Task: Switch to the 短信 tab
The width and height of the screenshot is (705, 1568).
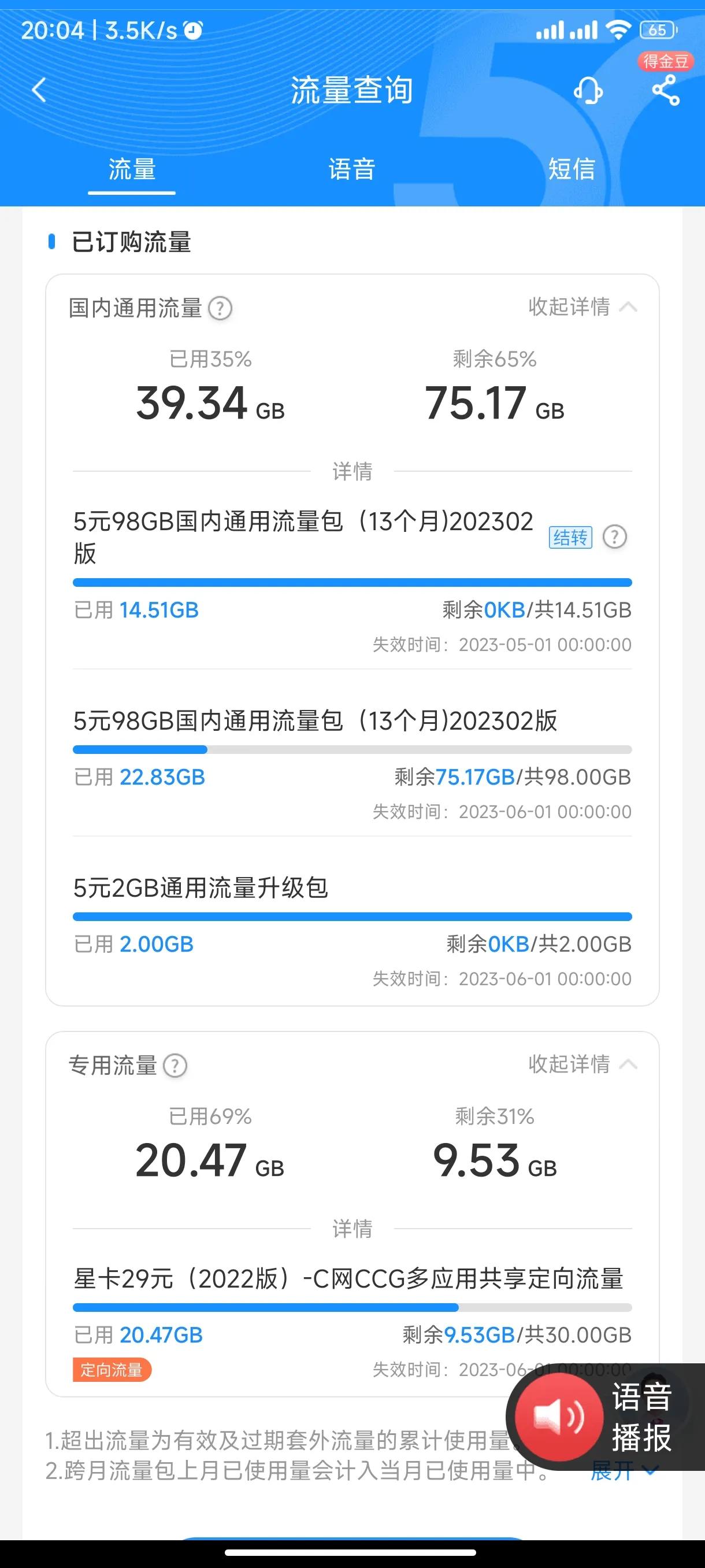Action: pos(573,171)
